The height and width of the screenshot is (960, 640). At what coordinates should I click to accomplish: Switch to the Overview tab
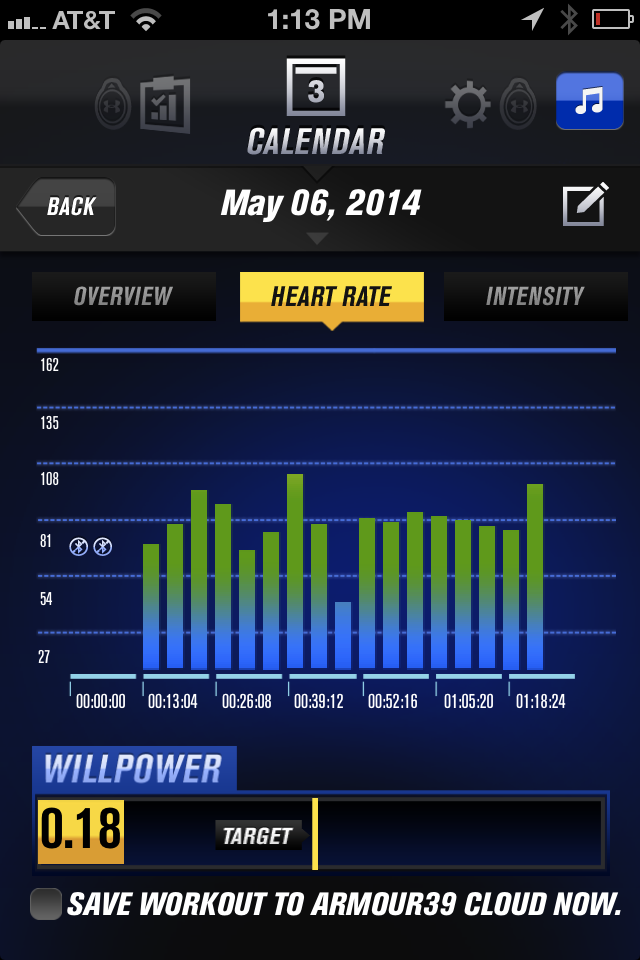pos(124,296)
